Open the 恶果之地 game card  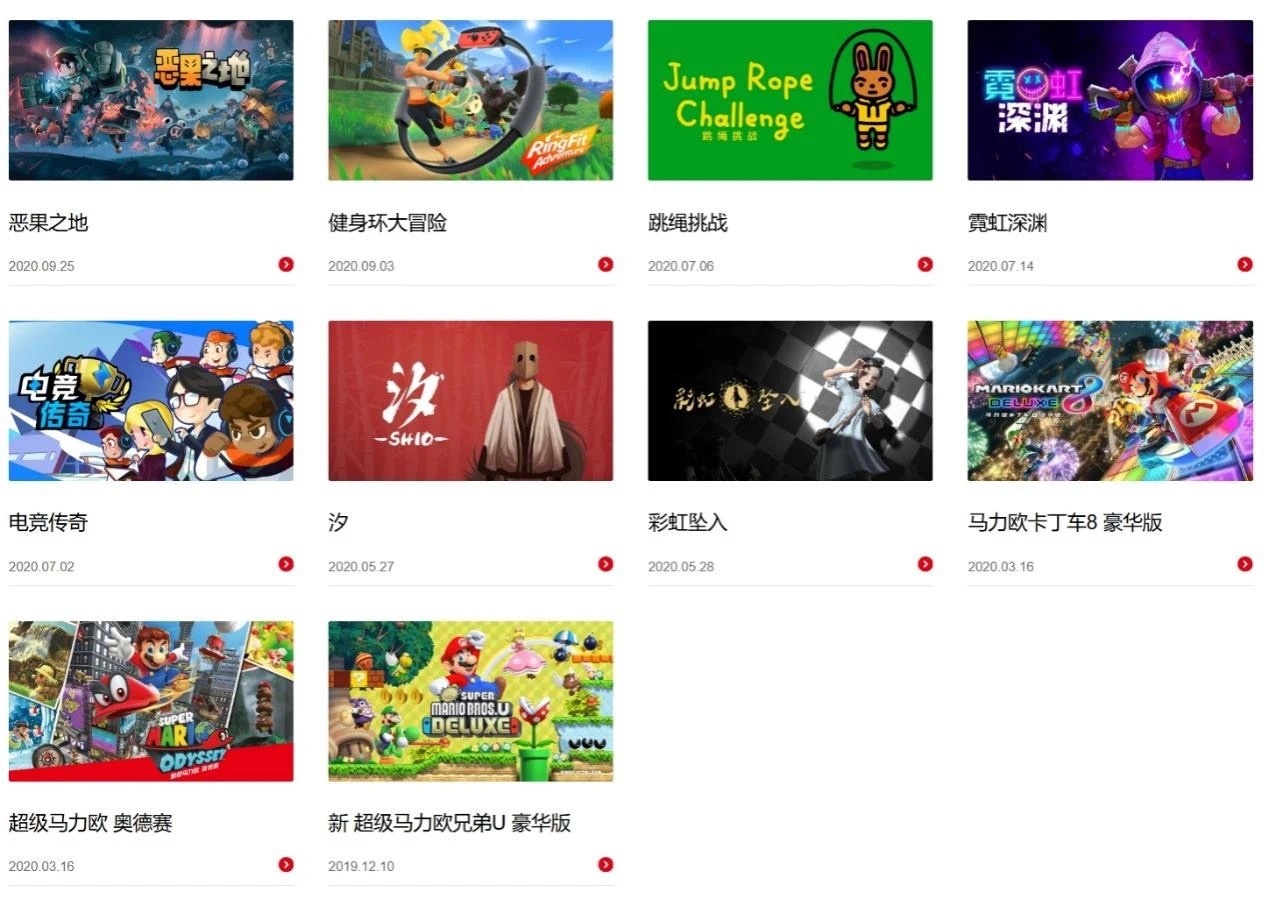151,100
